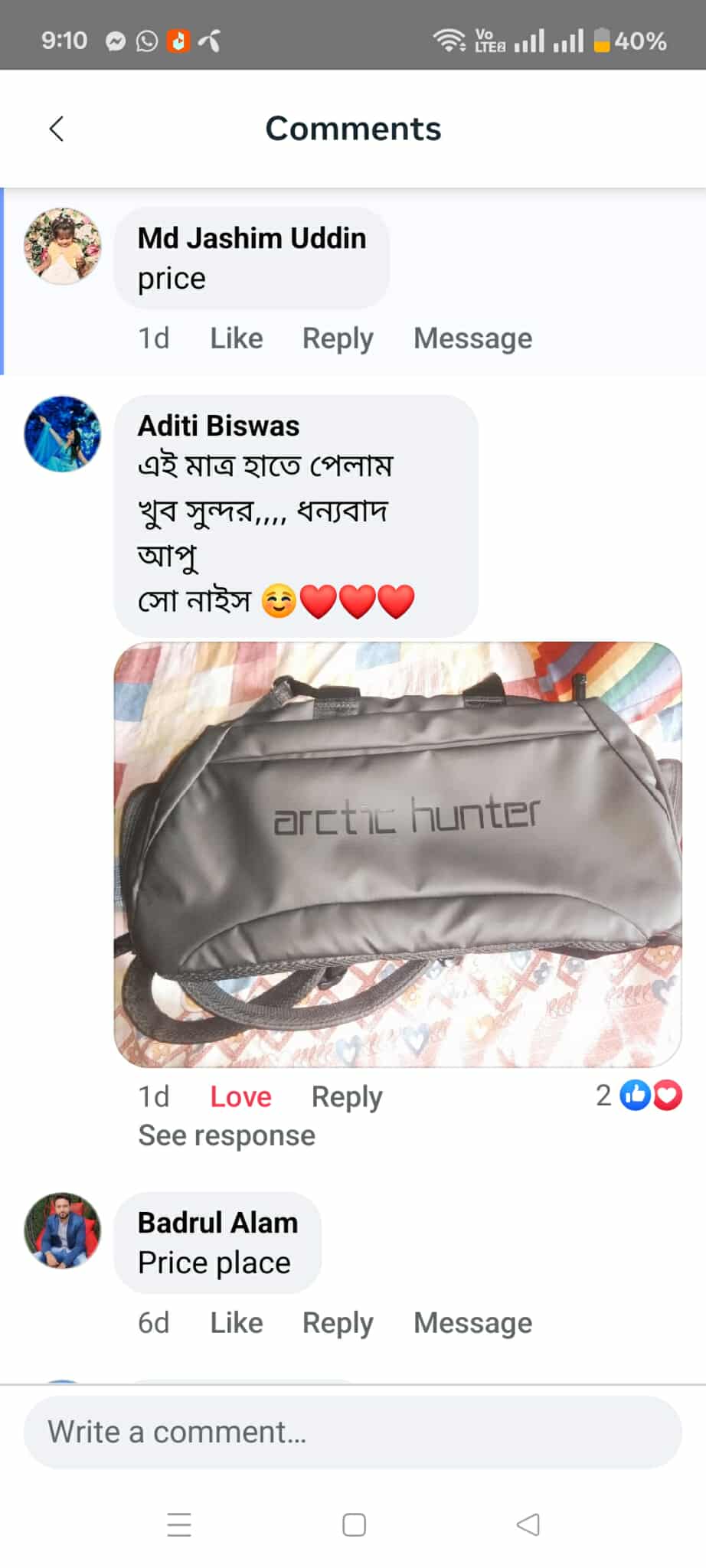Viewport: 706px width, 1568px height.
Task: Go to the system home screen
Action: click(x=354, y=1524)
